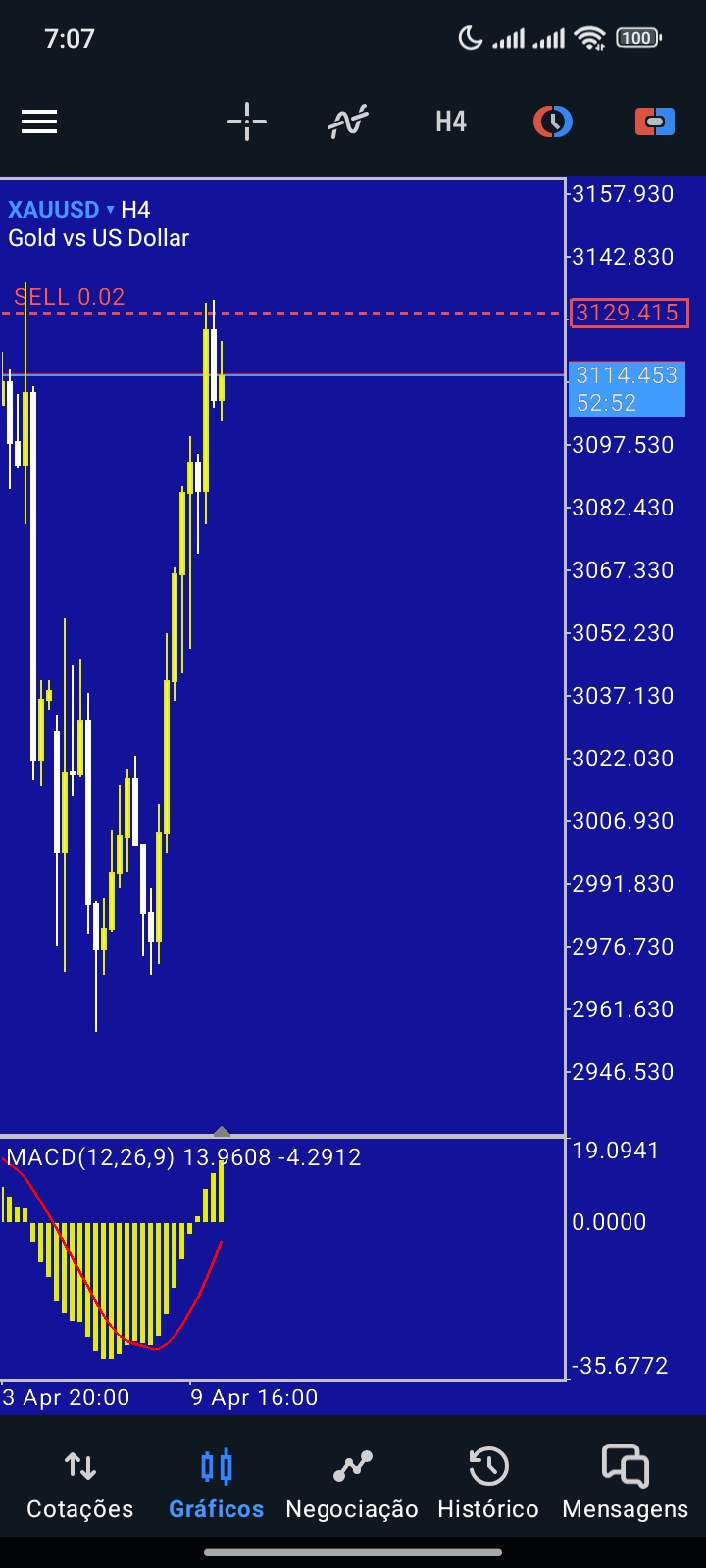Activate the crosshair cursor tool

click(x=247, y=122)
